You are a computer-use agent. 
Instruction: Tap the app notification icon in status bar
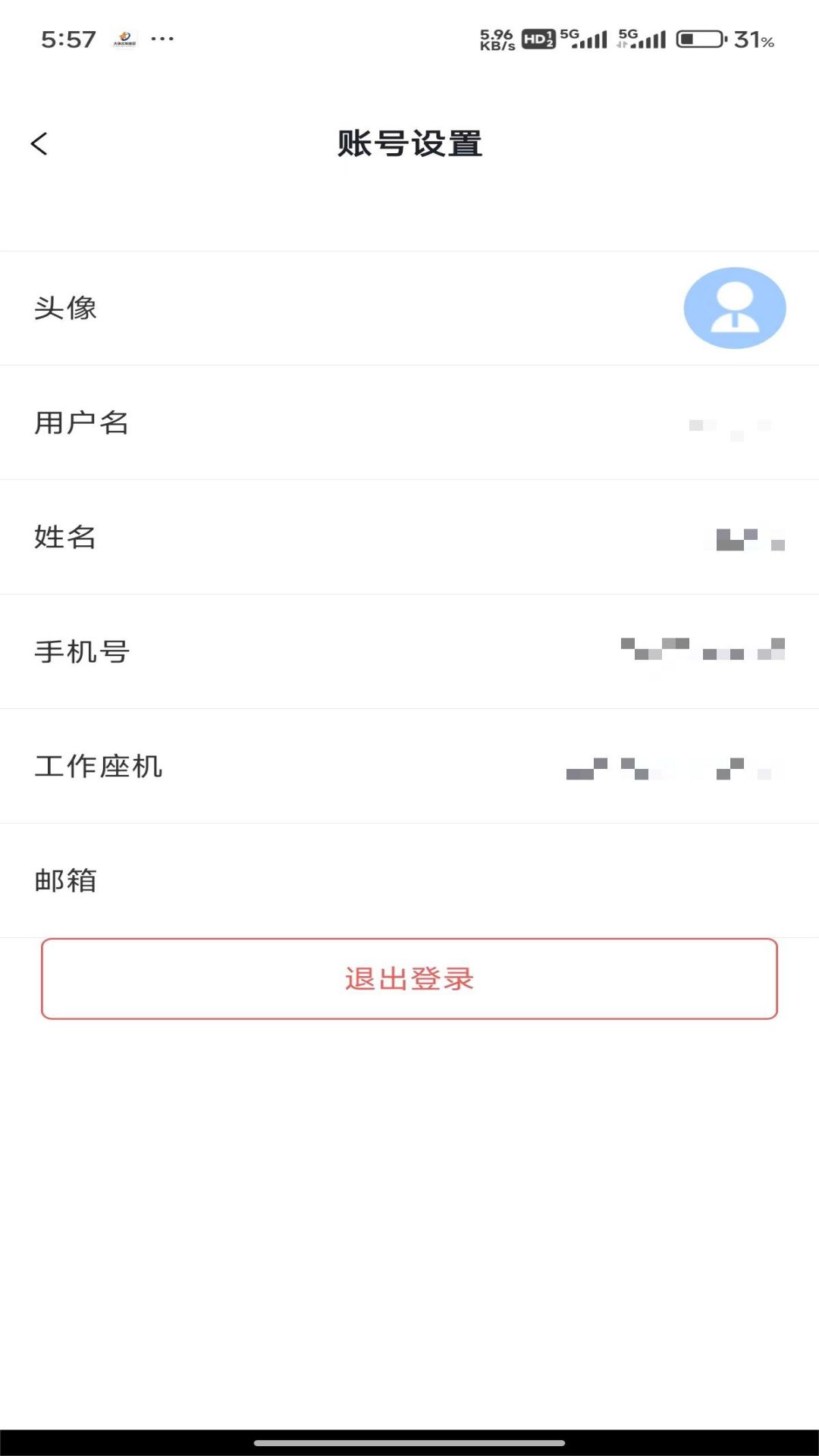click(x=125, y=38)
